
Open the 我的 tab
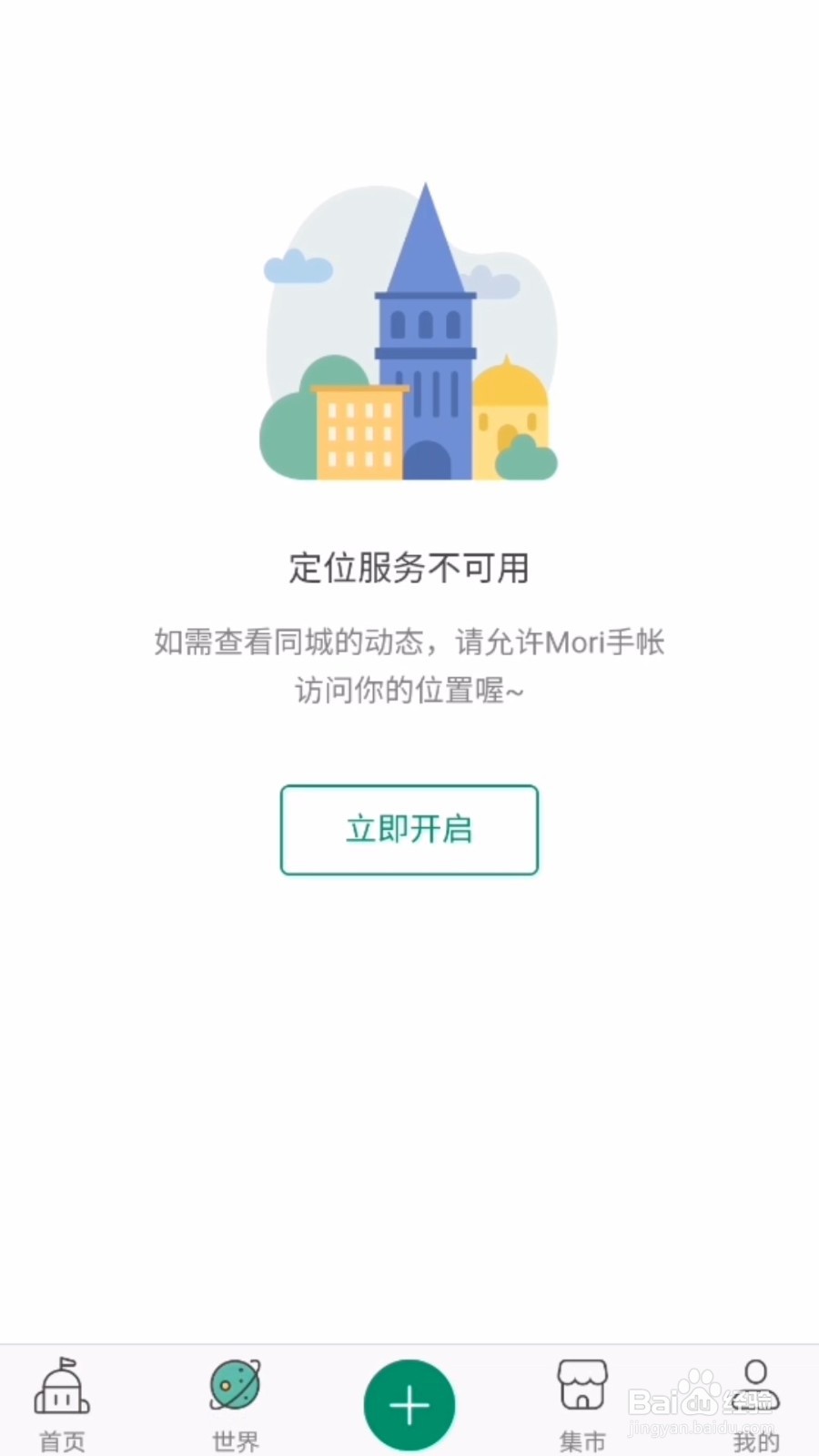(x=756, y=1406)
